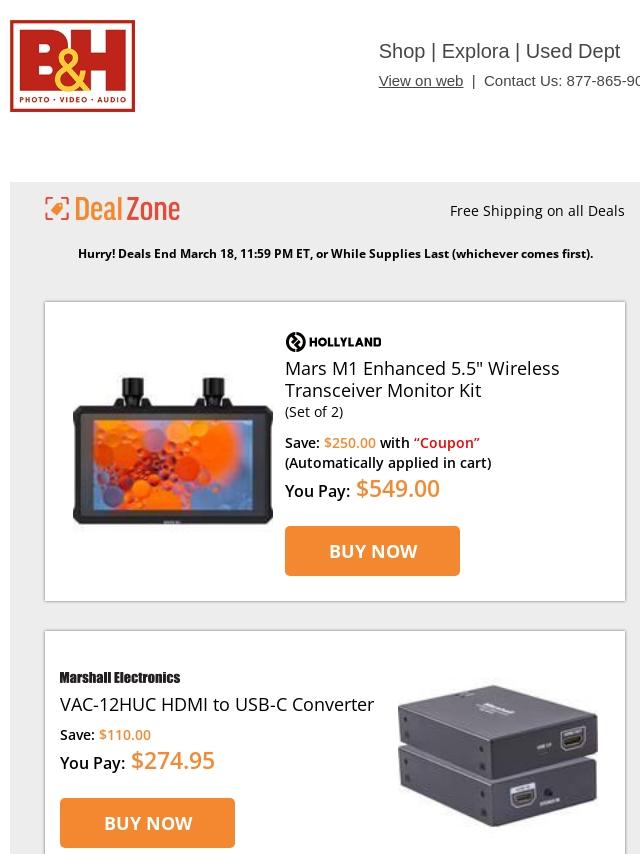This screenshot has height=854, width=640.
Task: Open Mars M1 Enhanced Wireless Transceiver title
Action: point(421,379)
